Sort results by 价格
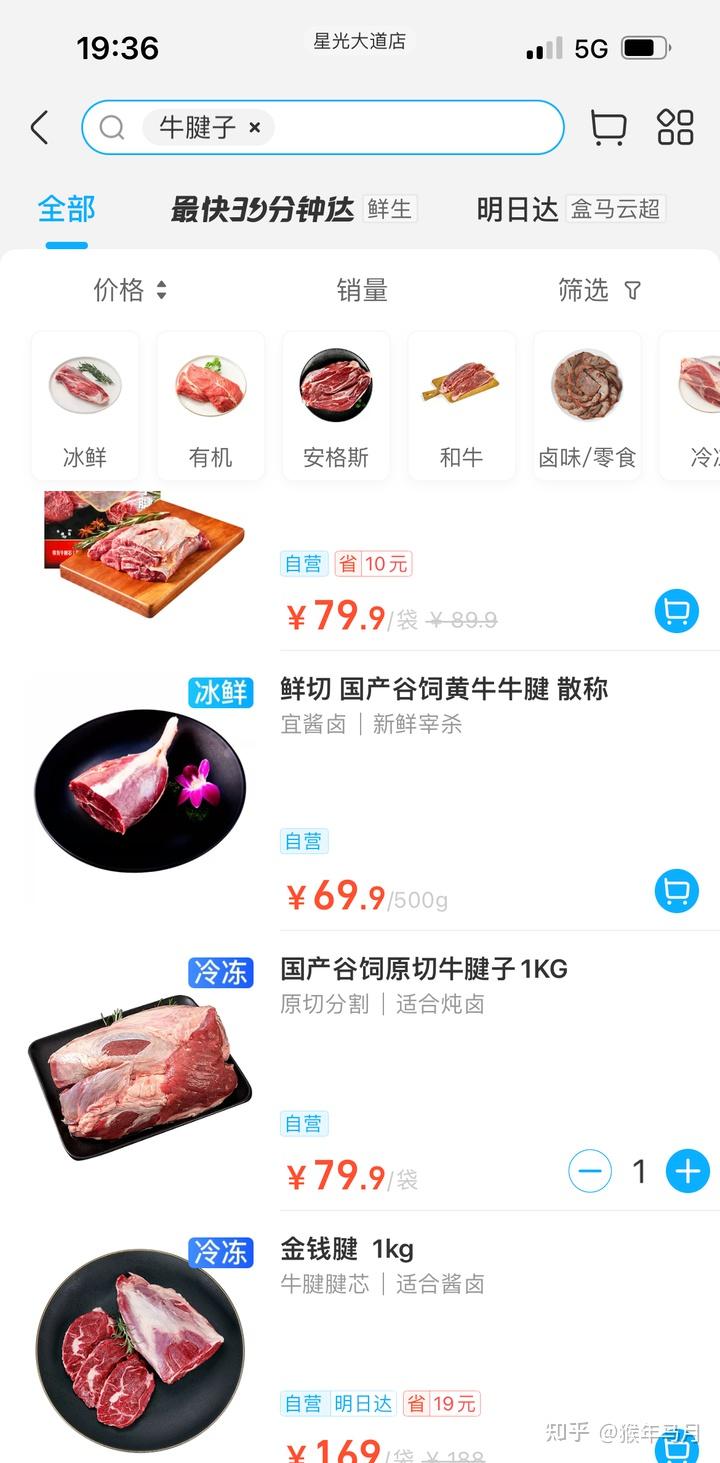The image size is (720, 1463). tap(130, 290)
